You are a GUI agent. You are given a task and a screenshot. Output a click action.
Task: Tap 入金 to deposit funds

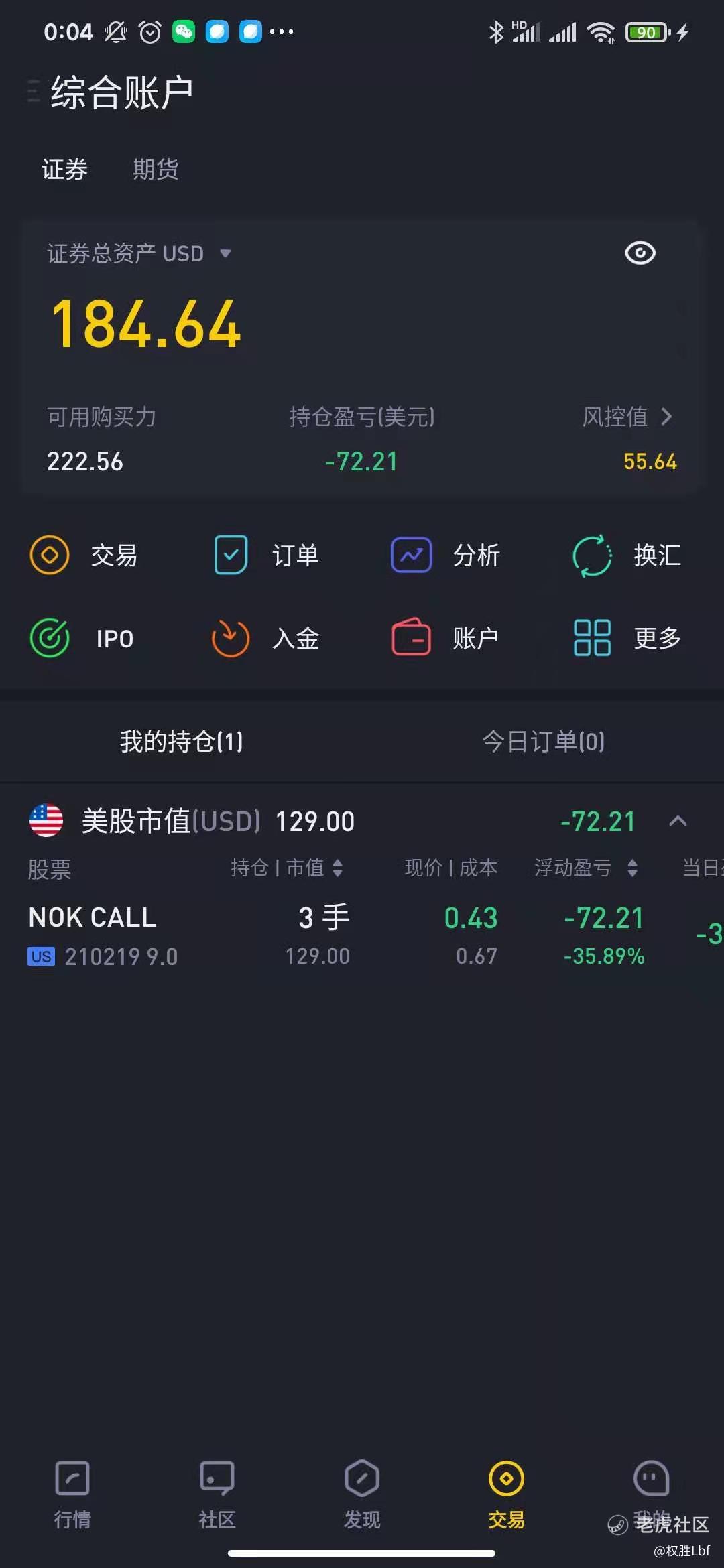point(265,638)
